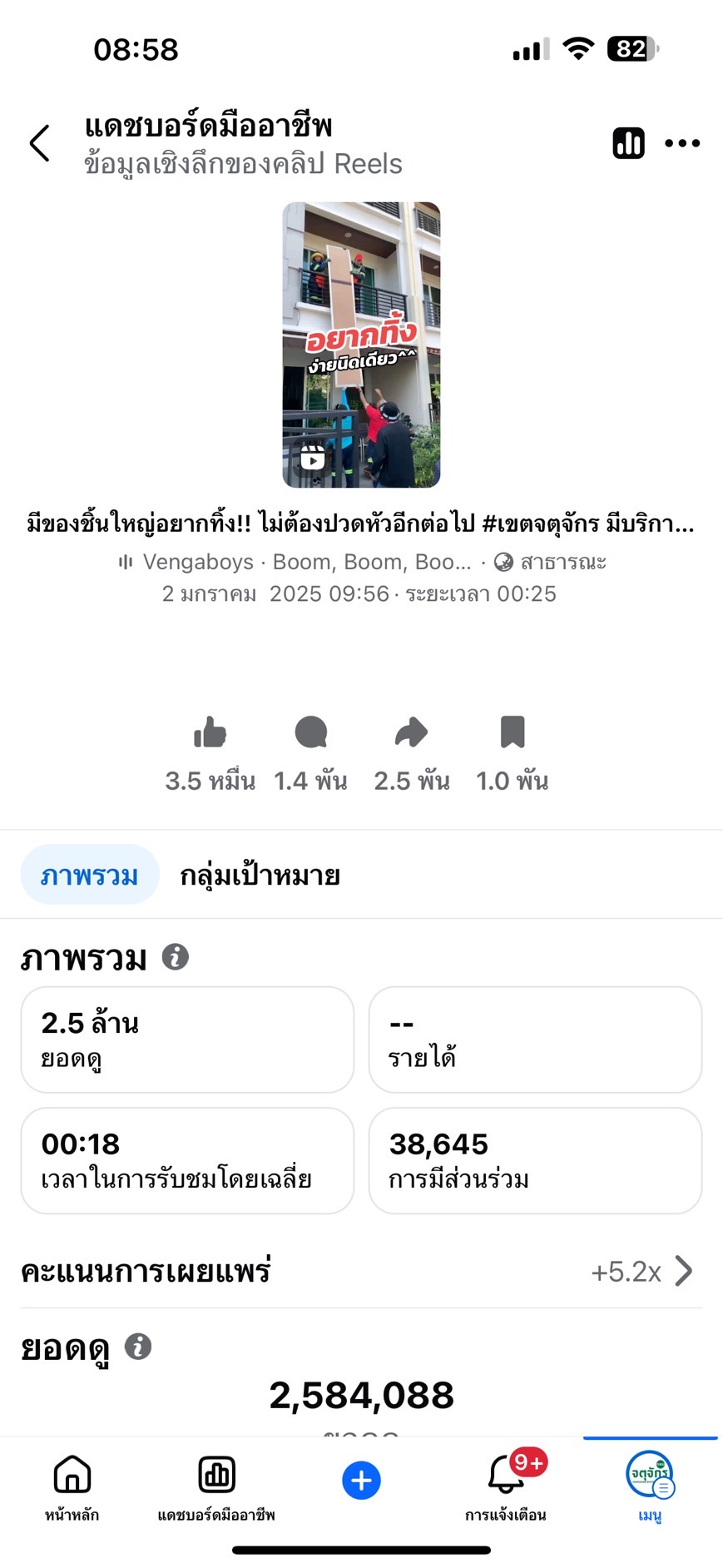Open the three-dot overflow menu

tap(682, 143)
